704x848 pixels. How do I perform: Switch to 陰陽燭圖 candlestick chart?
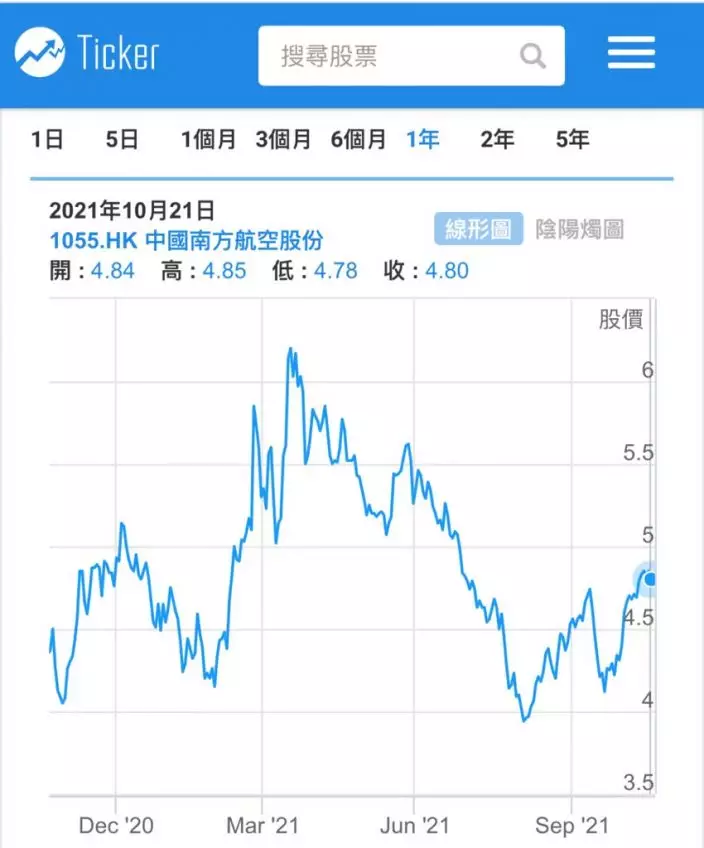pyautogui.click(x=580, y=229)
